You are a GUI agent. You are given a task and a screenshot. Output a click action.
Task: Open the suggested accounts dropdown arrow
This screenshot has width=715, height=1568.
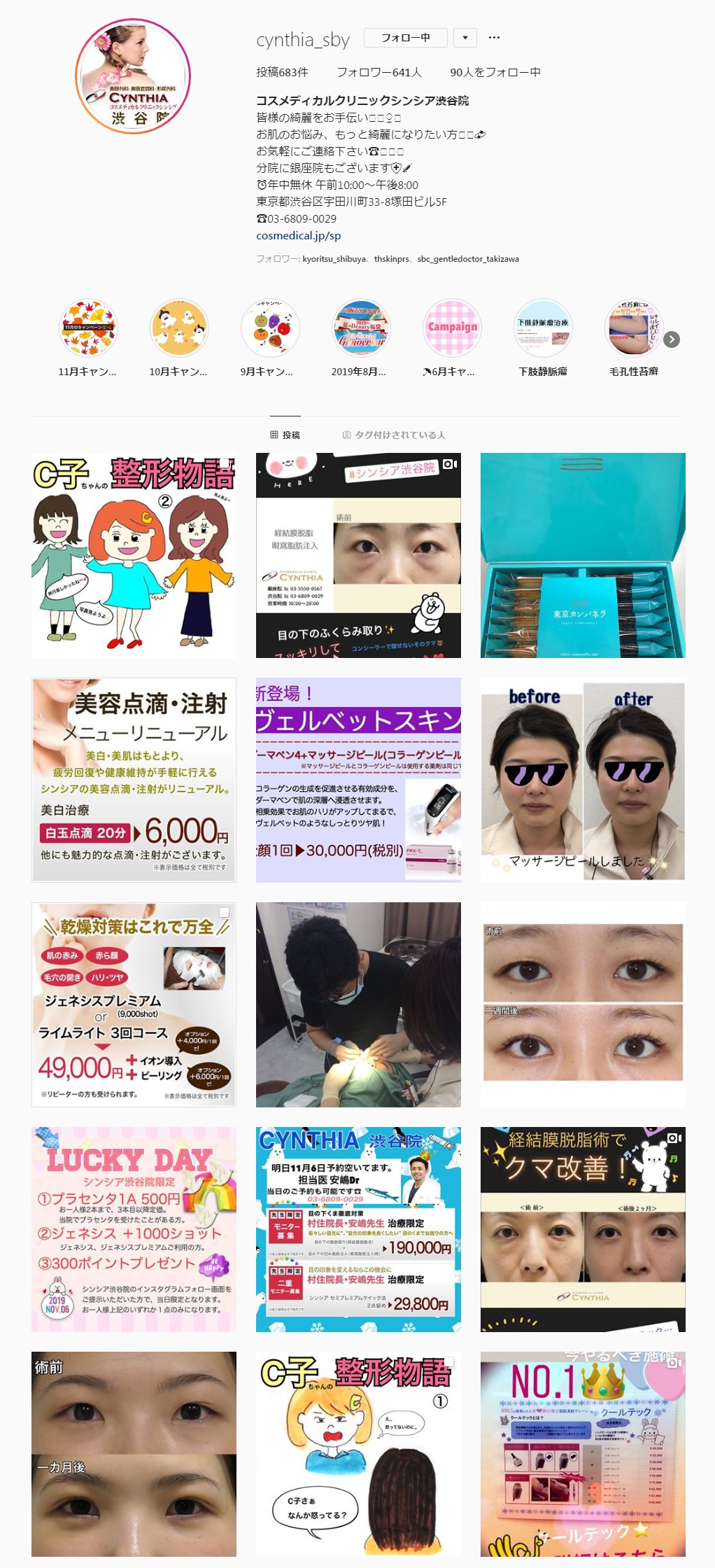[x=465, y=38]
